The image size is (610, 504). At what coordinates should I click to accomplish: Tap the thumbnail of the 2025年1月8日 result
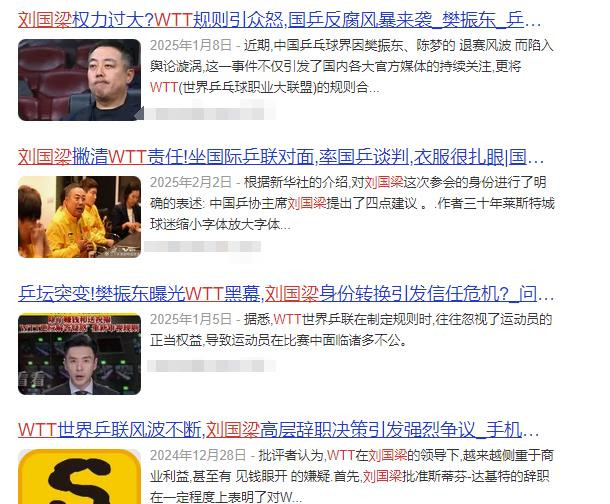[79, 79]
